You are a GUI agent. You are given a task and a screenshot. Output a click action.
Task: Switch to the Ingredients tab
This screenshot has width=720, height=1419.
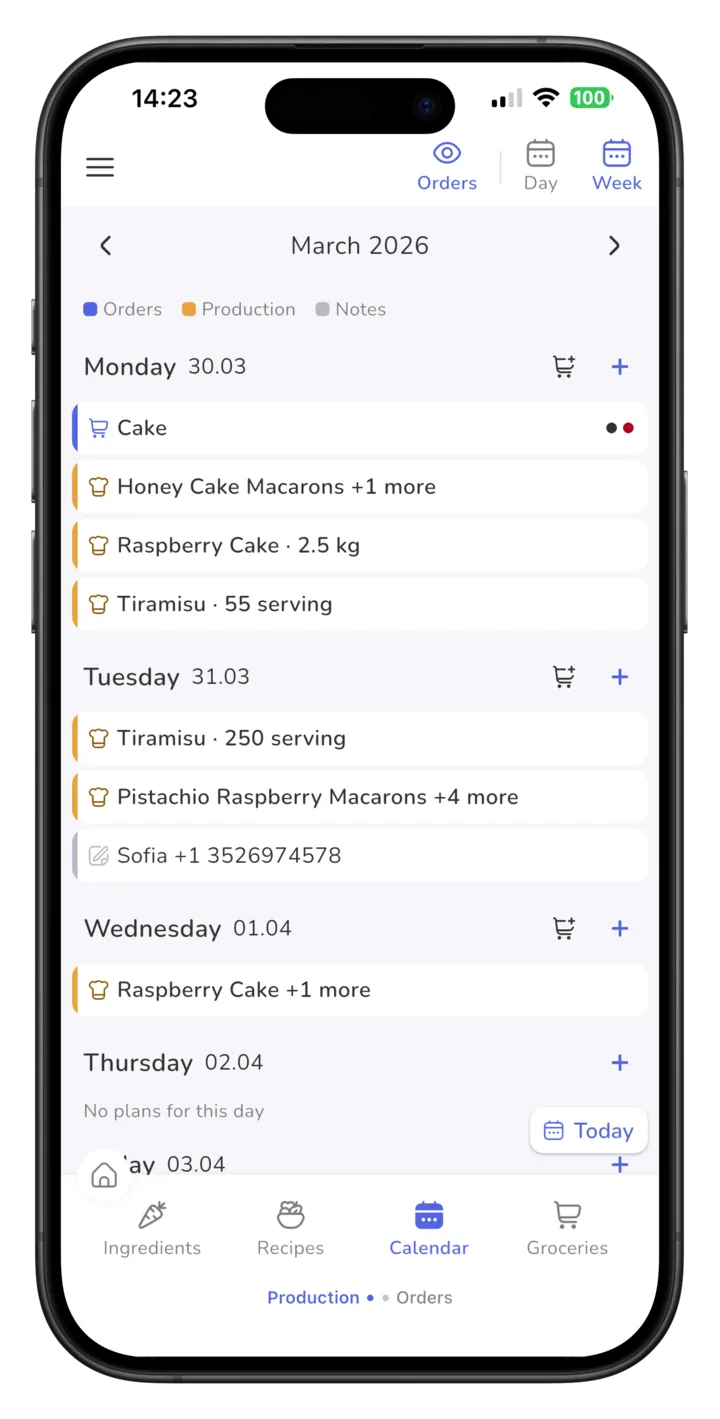click(152, 1229)
